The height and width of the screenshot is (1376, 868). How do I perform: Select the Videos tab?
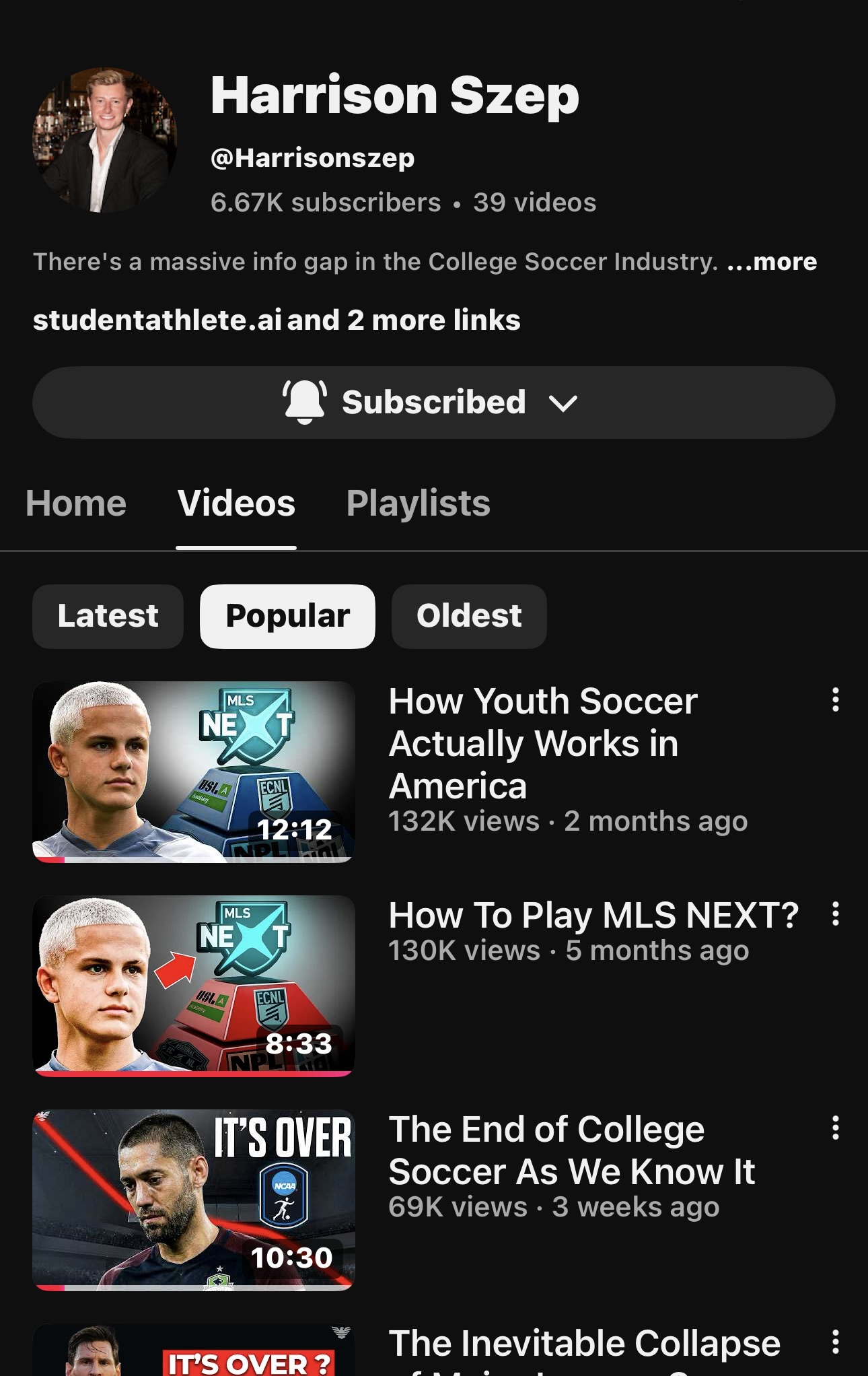click(236, 503)
